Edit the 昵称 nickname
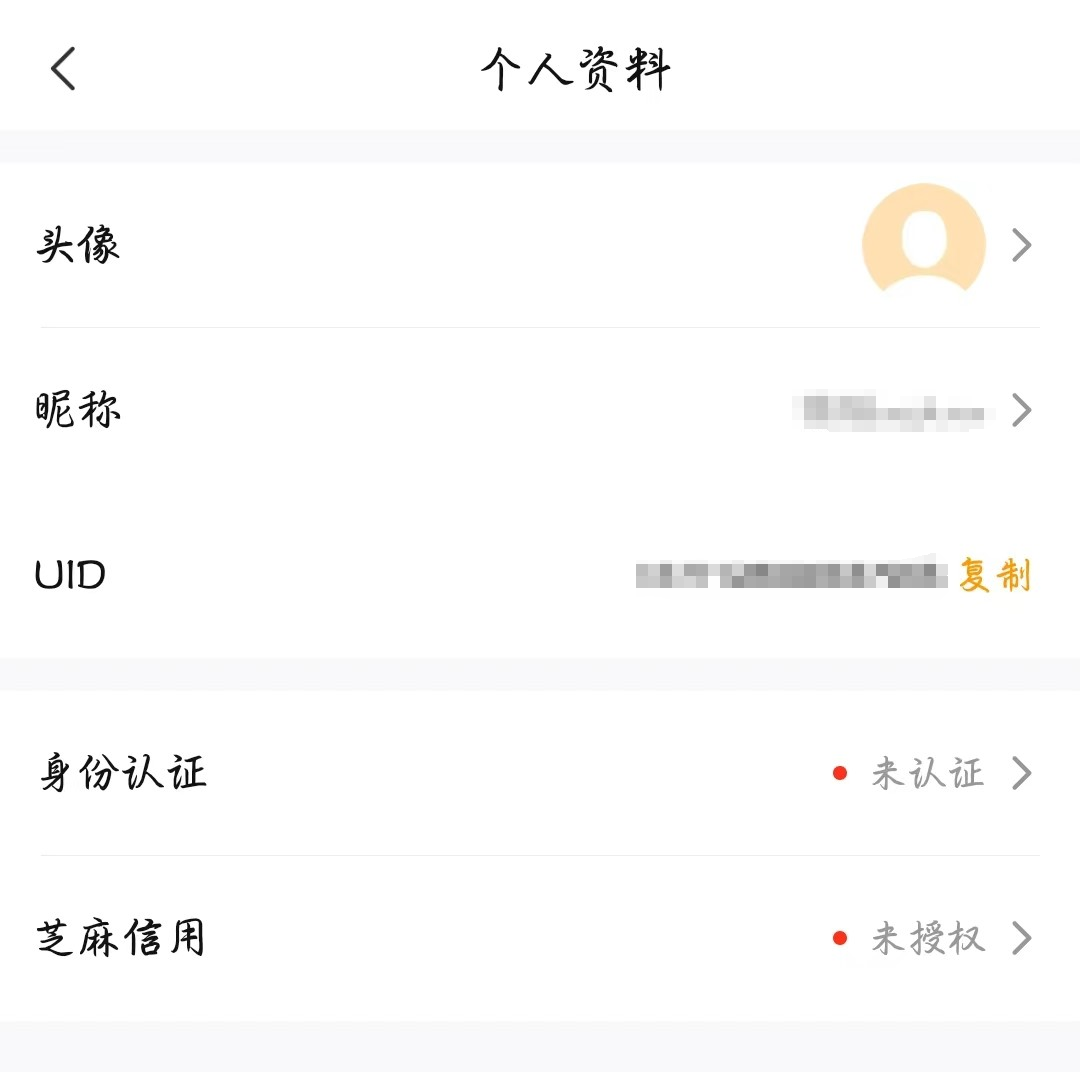The image size is (1080, 1072). point(540,410)
